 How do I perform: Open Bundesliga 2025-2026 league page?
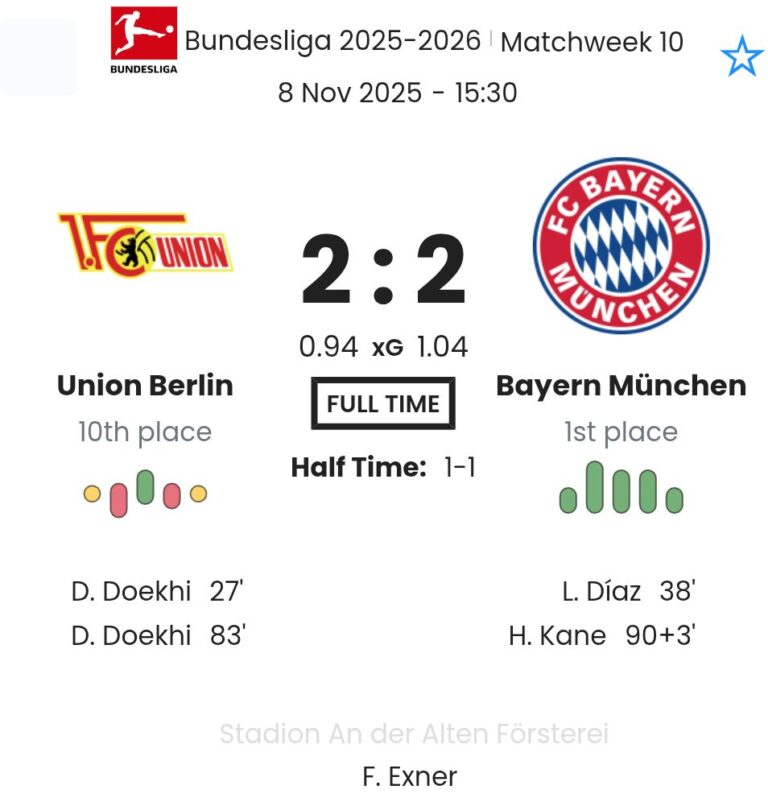click(x=333, y=42)
